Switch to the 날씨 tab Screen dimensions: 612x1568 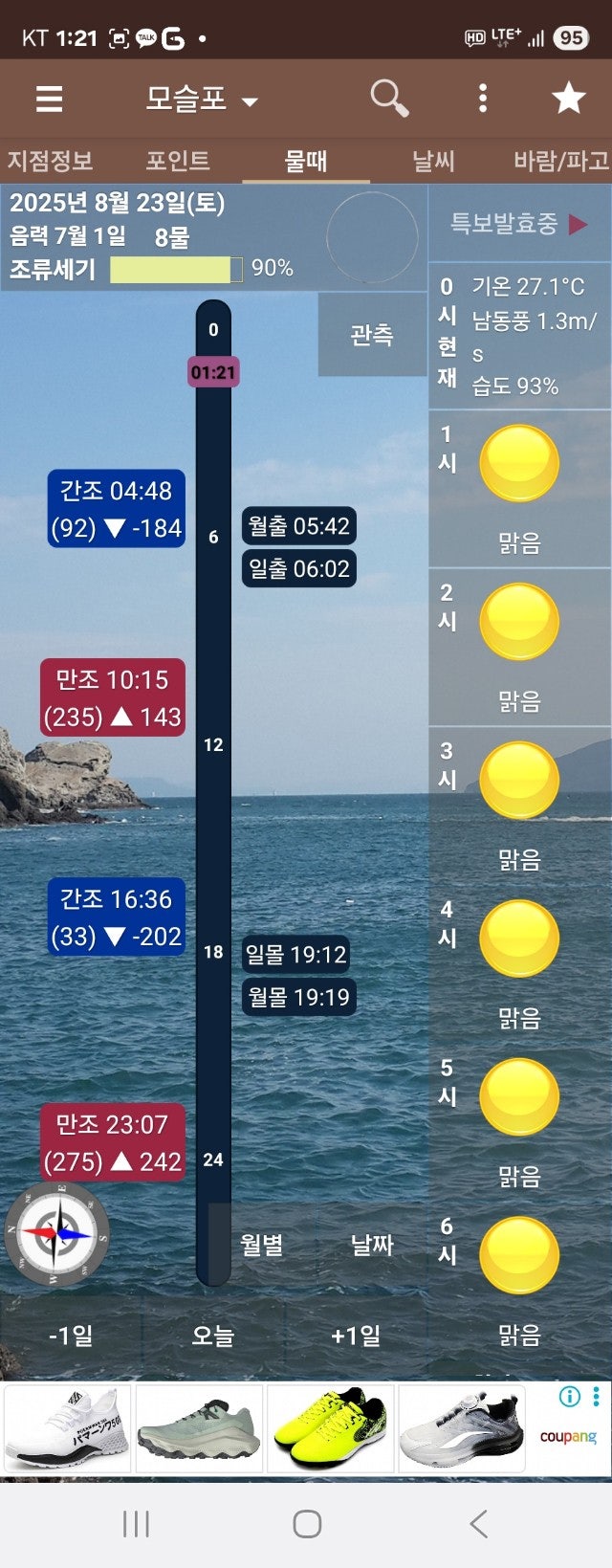(433, 160)
